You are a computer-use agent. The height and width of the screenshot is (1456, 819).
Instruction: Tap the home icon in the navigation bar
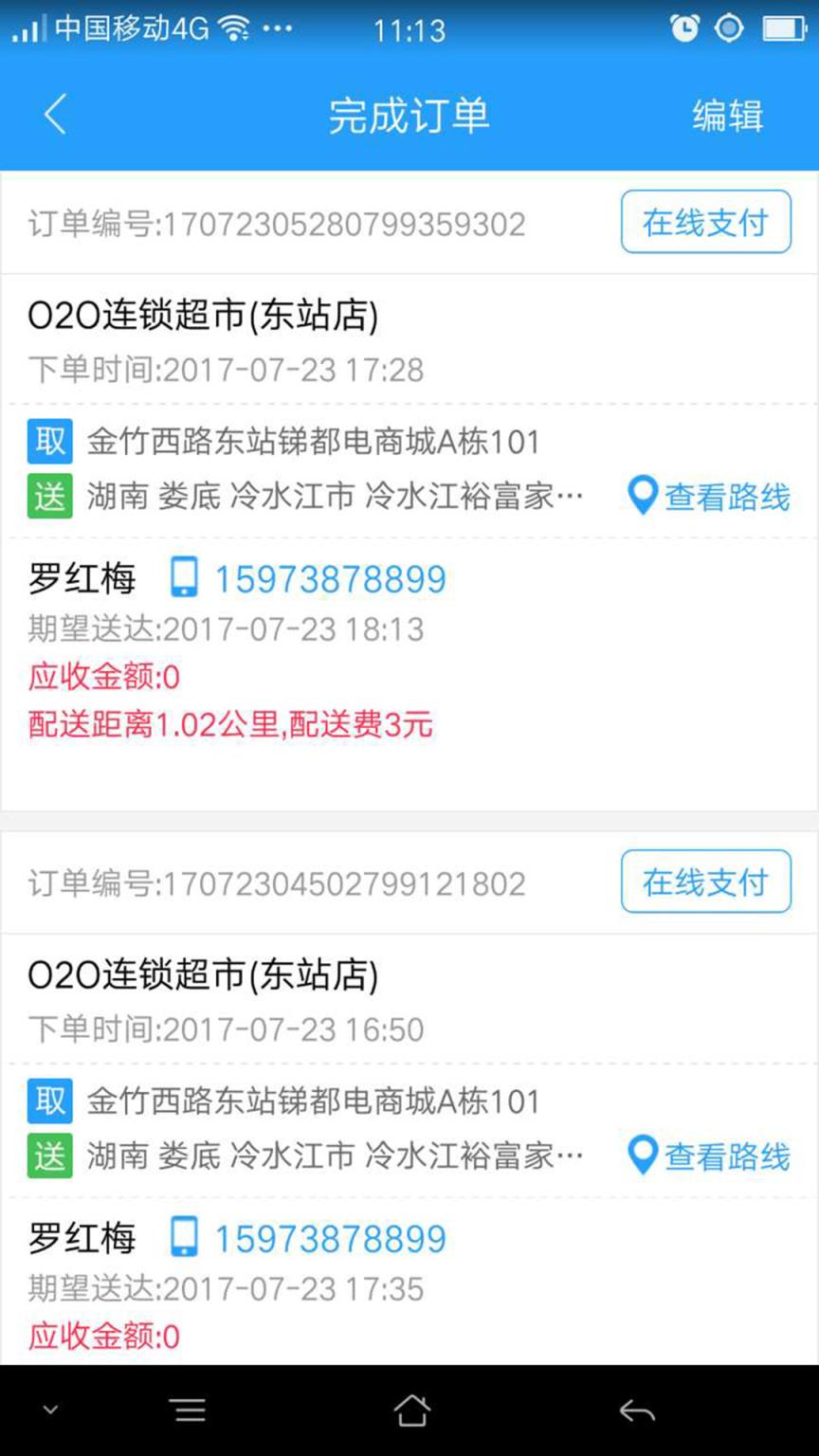tap(409, 1410)
